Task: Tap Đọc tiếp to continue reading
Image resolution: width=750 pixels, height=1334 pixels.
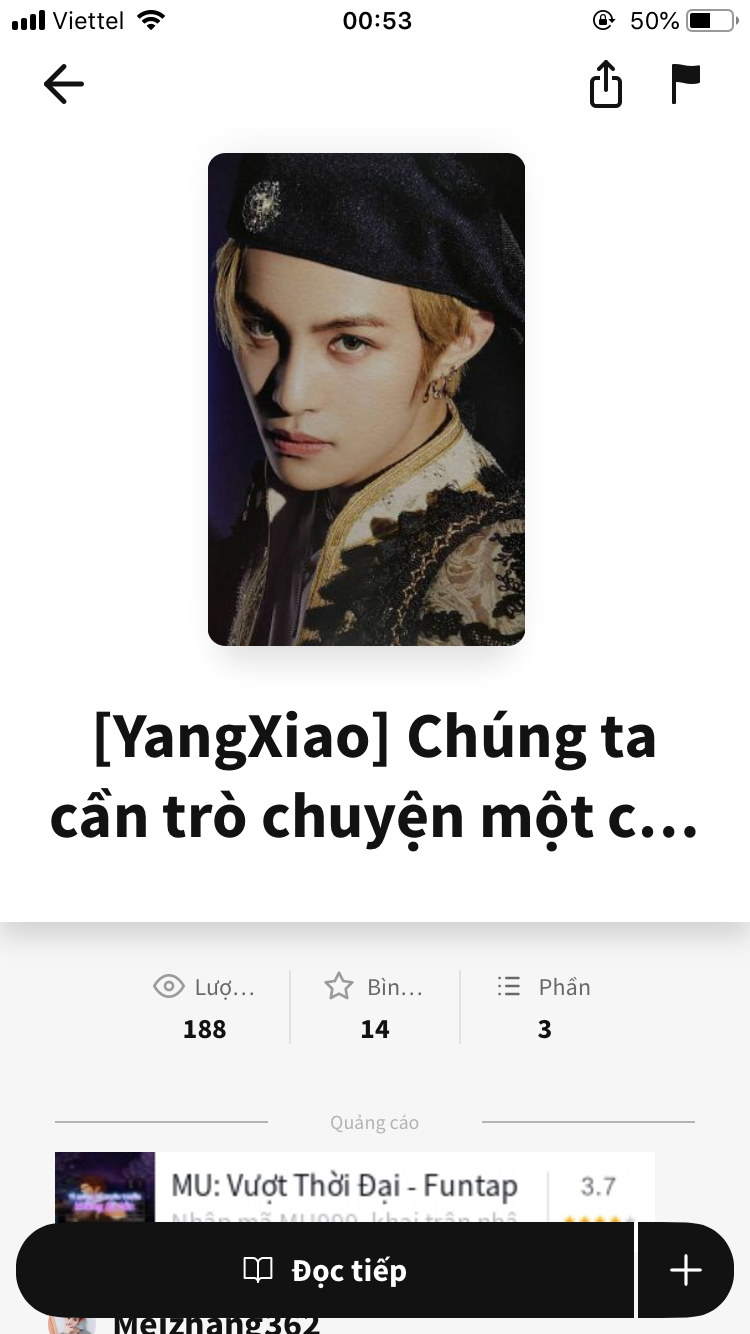Action: [x=325, y=1270]
